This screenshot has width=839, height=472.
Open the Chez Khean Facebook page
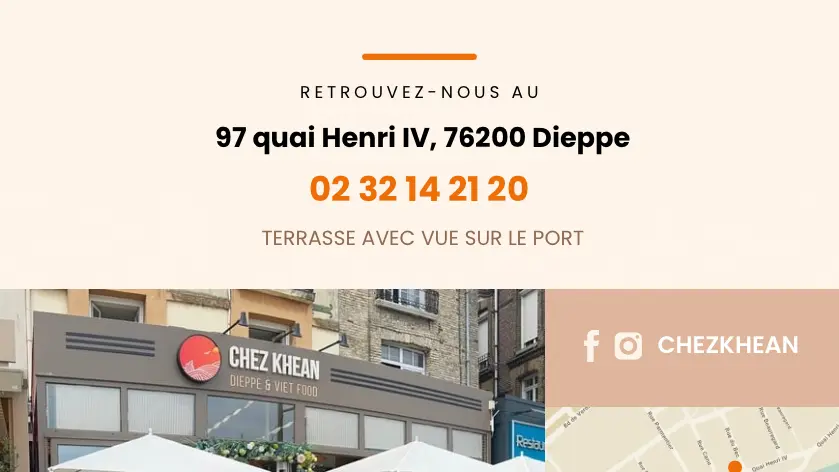[591, 346]
